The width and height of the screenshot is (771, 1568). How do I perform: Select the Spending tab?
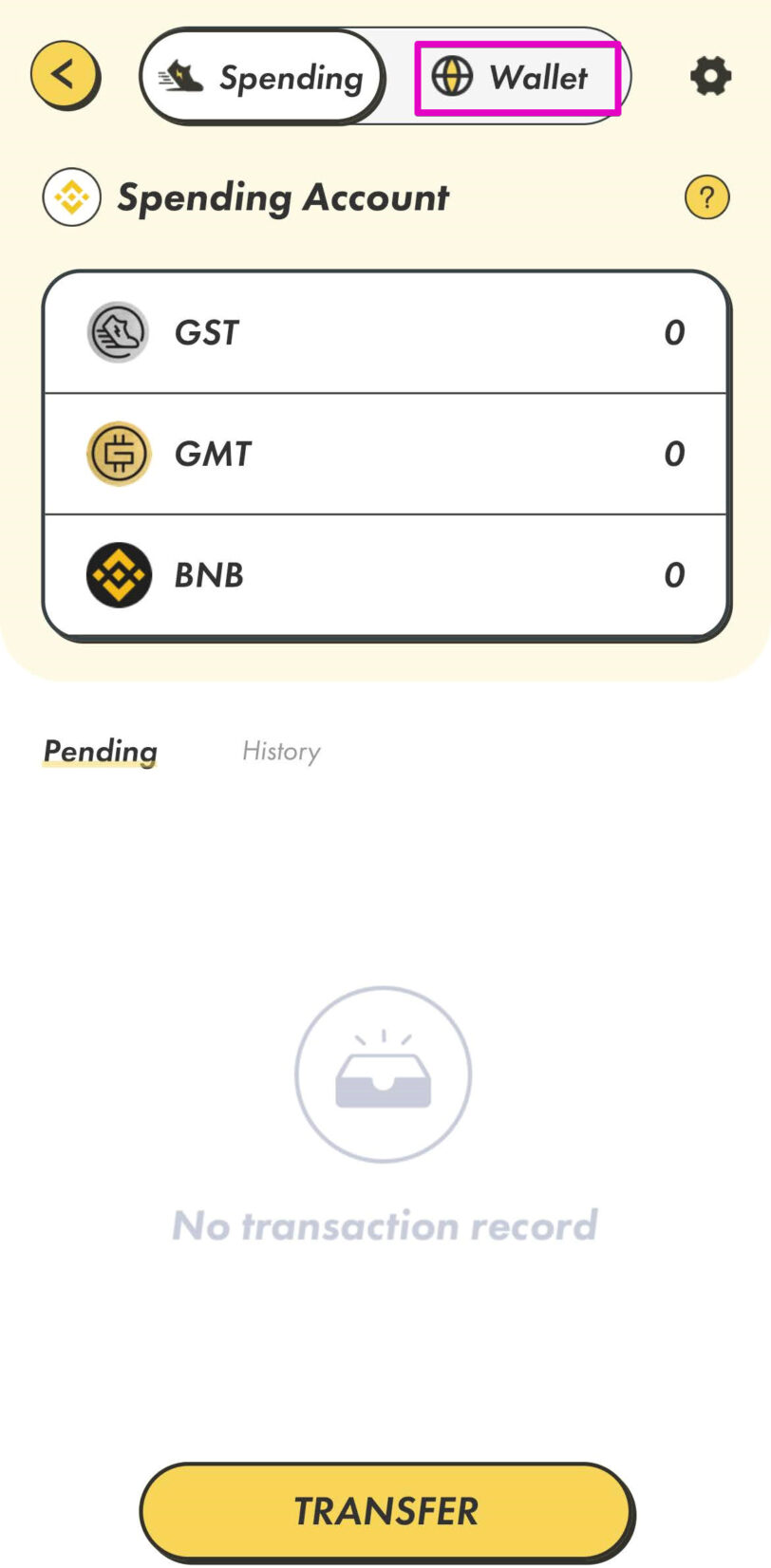[262, 78]
